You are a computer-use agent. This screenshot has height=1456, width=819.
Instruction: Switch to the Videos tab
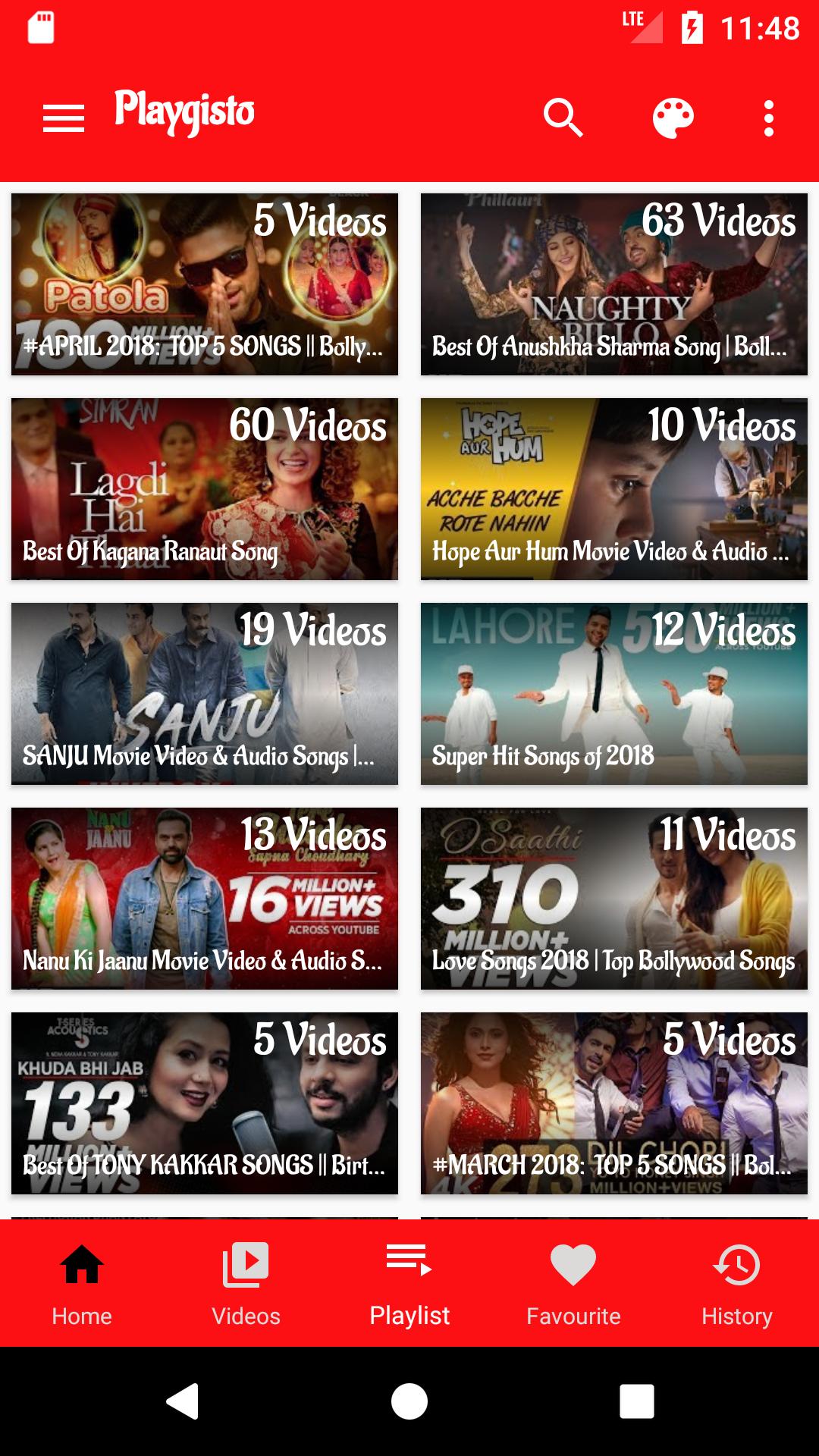pyautogui.click(x=246, y=1283)
